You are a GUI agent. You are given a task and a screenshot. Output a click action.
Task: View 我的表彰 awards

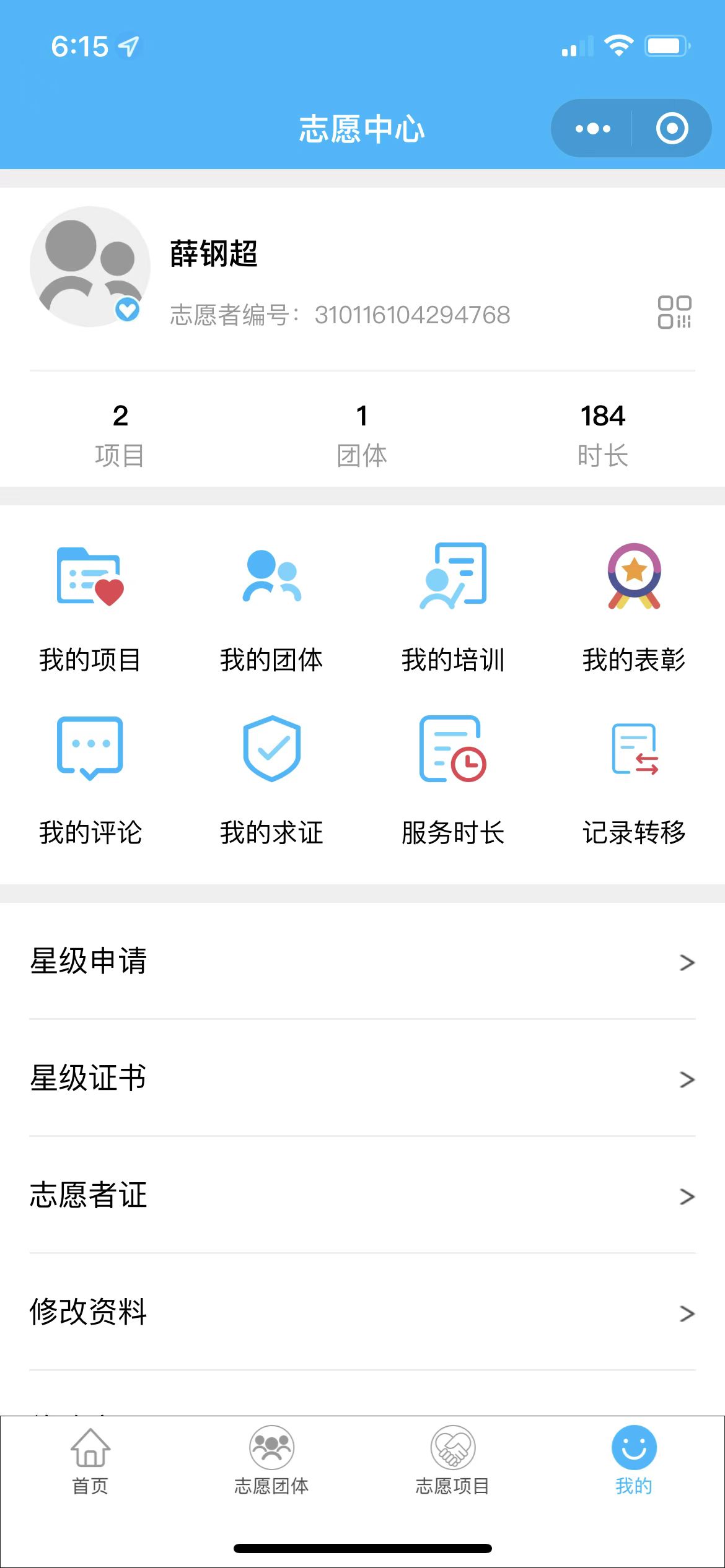coord(634,608)
